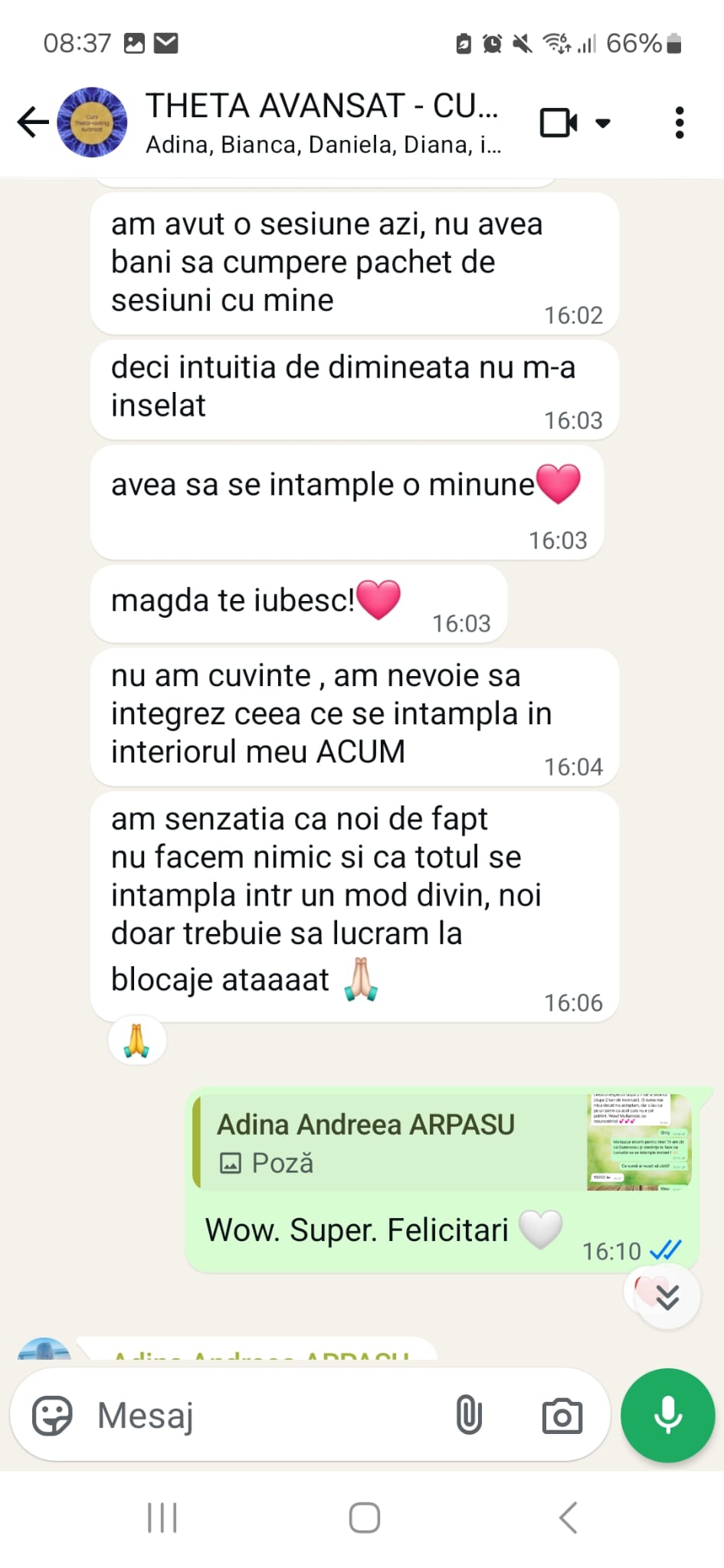Image resolution: width=724 pixels, height=1568 pixels.
Task: Open the group profile picture
Action: point(93,122)
